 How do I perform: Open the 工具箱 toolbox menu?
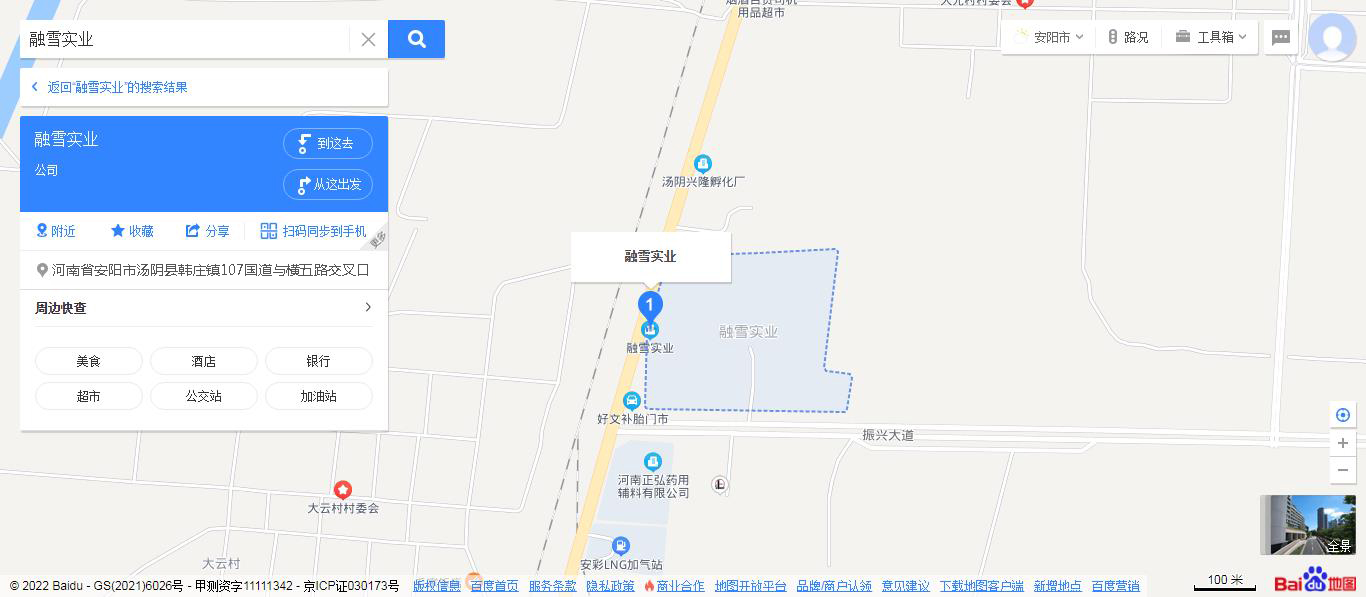(x=1211, y=37)
